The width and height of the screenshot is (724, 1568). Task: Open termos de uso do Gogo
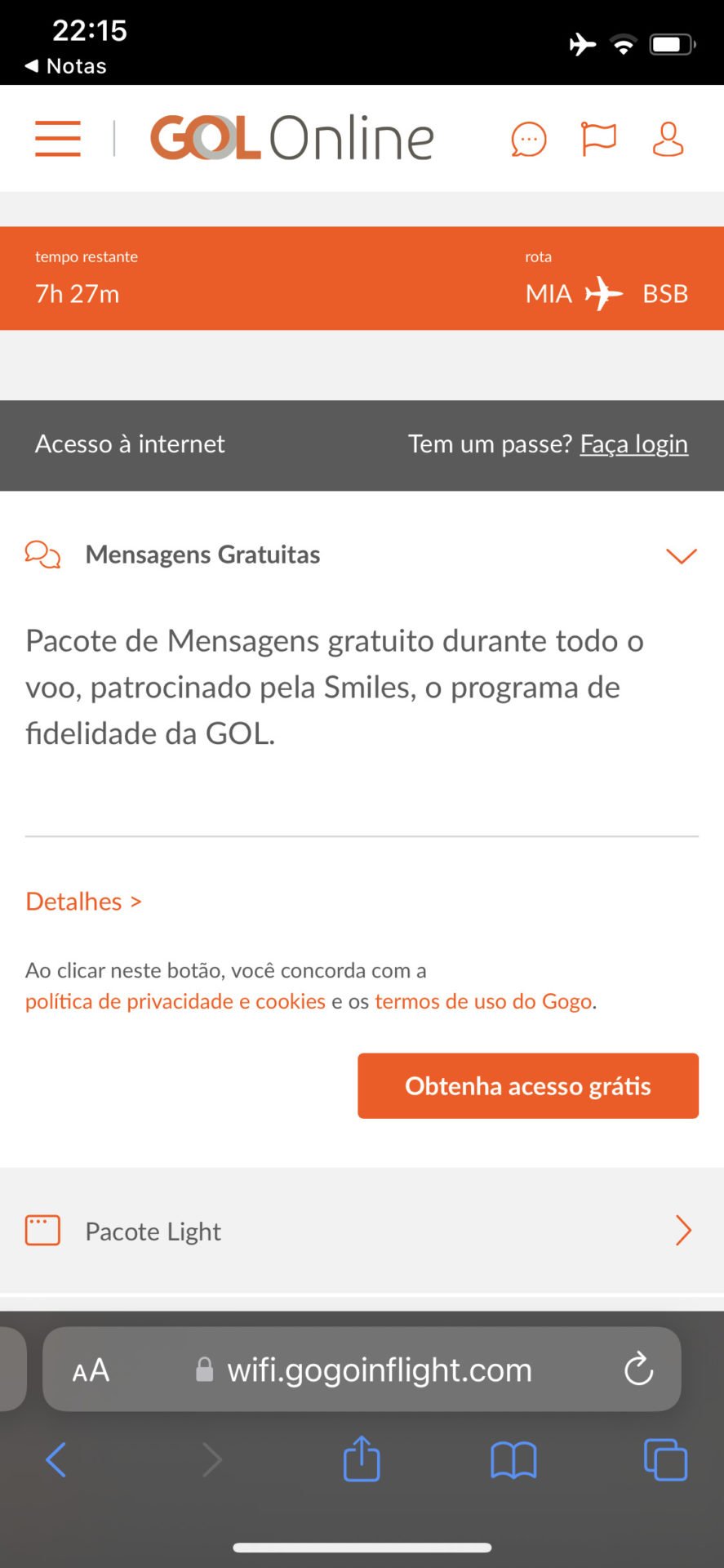(483, 1001)
